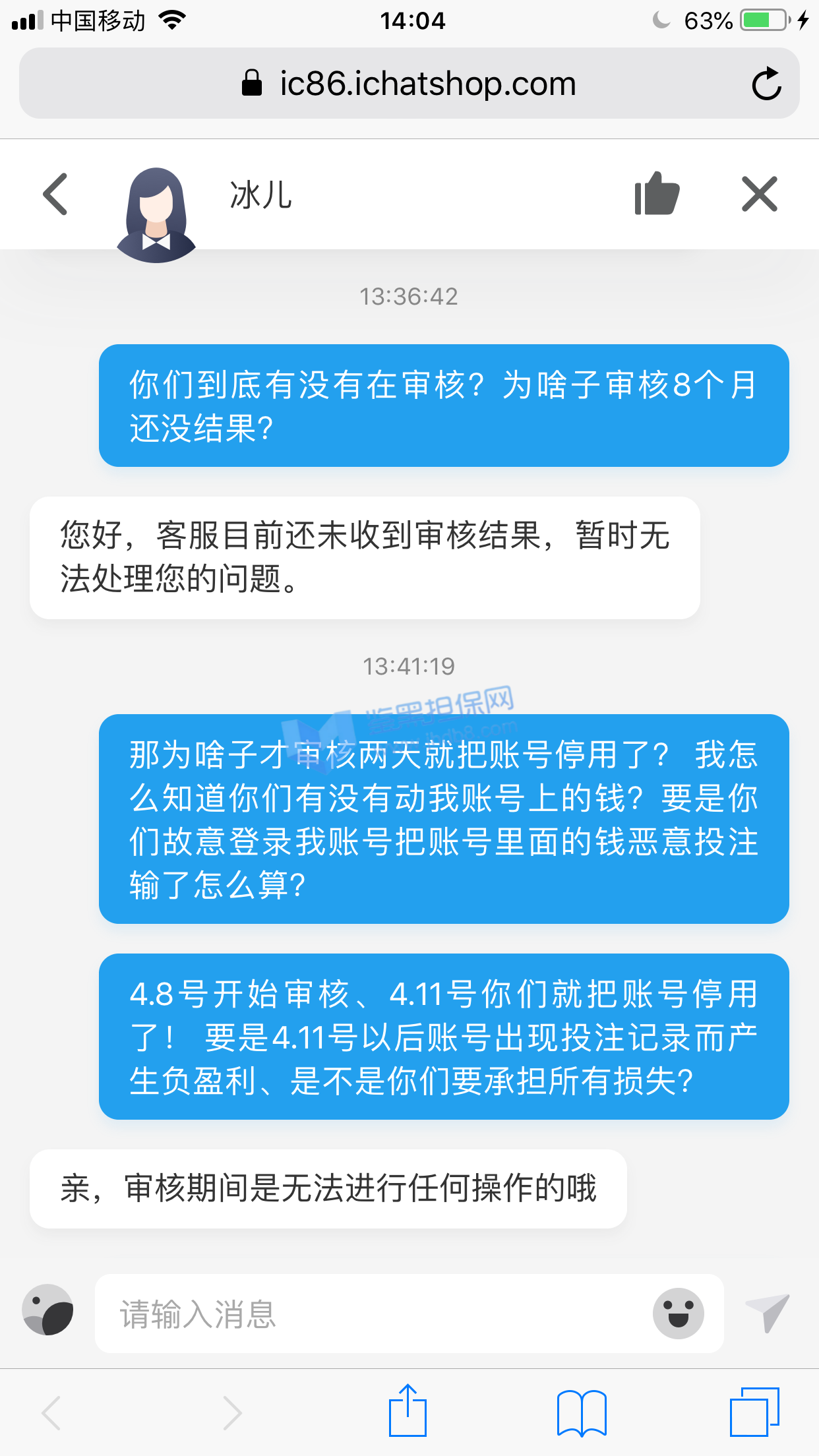Open the emoji picker
The image size is (819, 1456).
[x=678, y=1314]
